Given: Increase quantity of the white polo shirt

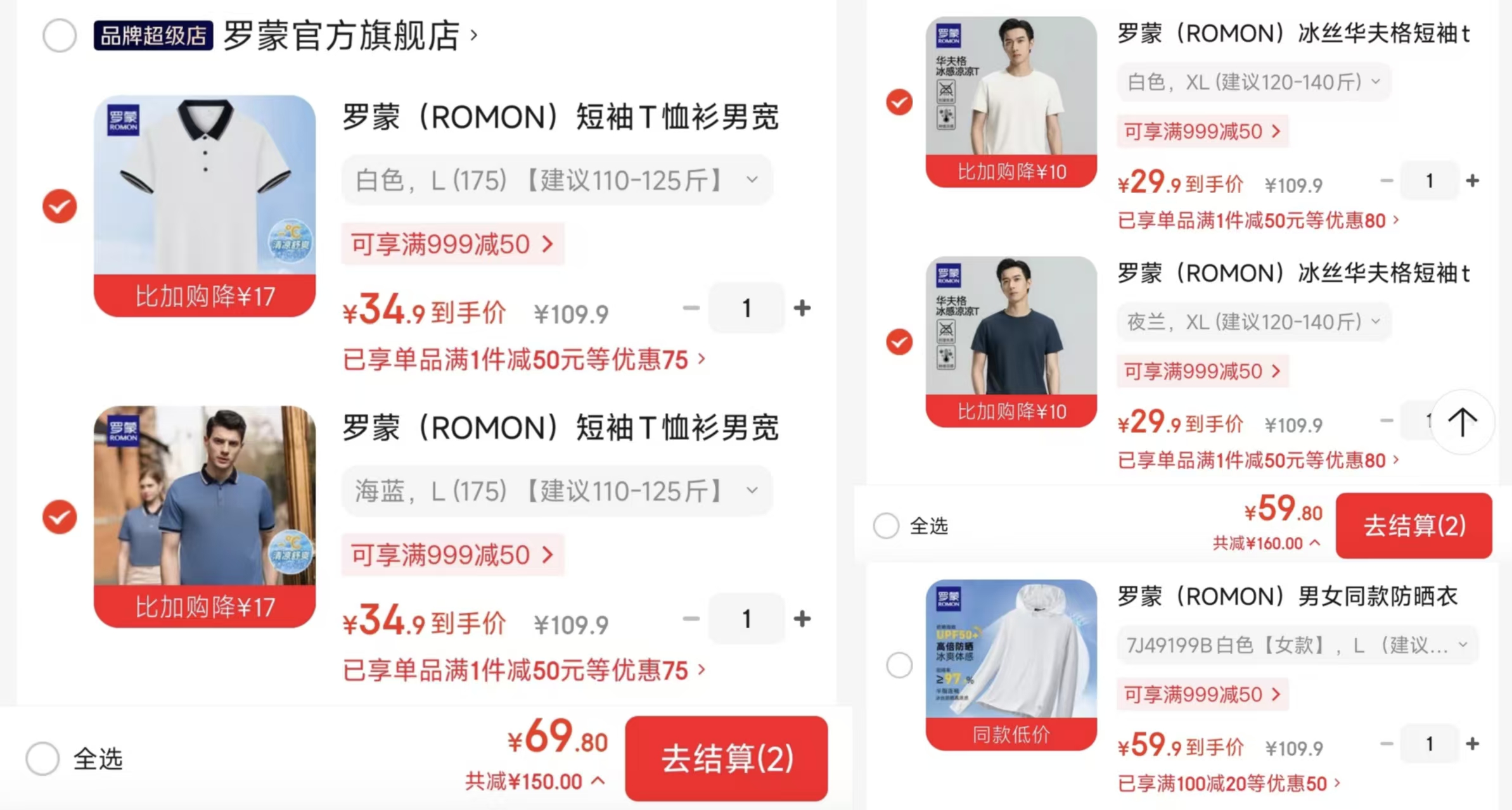Looking at the screenshot, I should [802, 308].
